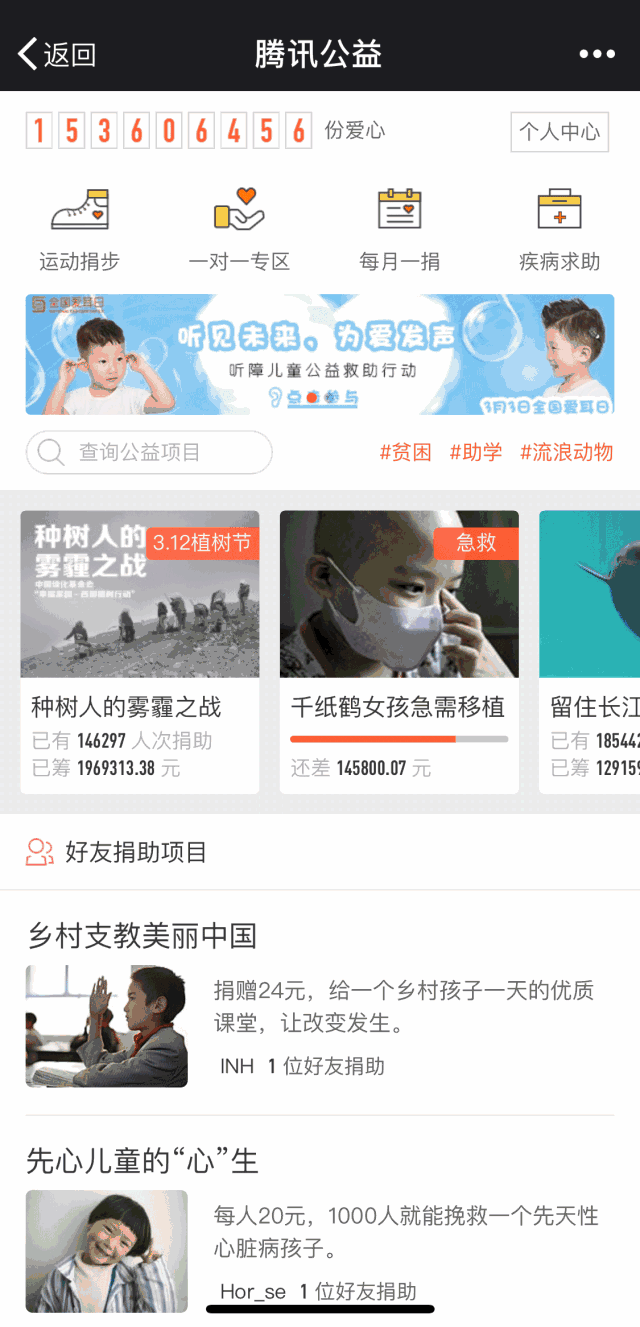
Task: Open the 一对一专区 section
Action: tap(239, 229)
